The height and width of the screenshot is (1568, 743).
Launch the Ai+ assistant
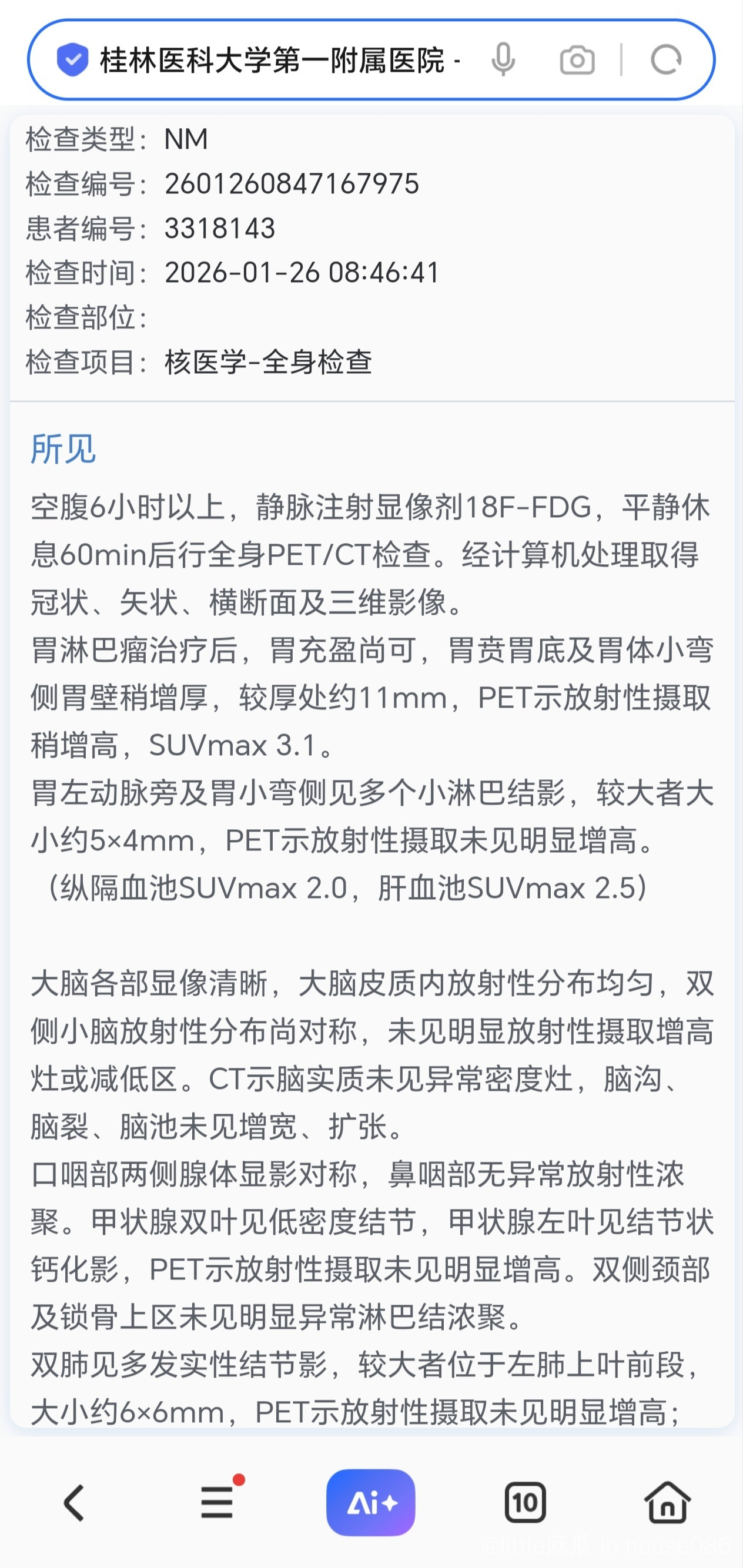[x=371, y=1502]
